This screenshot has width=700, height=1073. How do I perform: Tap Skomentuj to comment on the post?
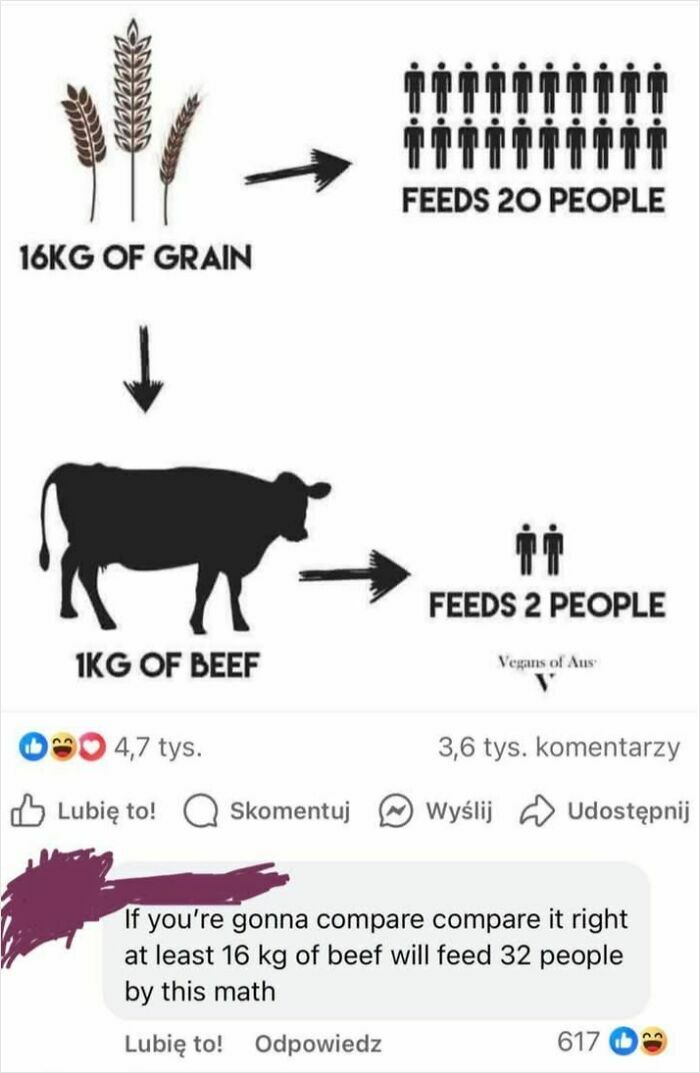(x=268, y=810)
